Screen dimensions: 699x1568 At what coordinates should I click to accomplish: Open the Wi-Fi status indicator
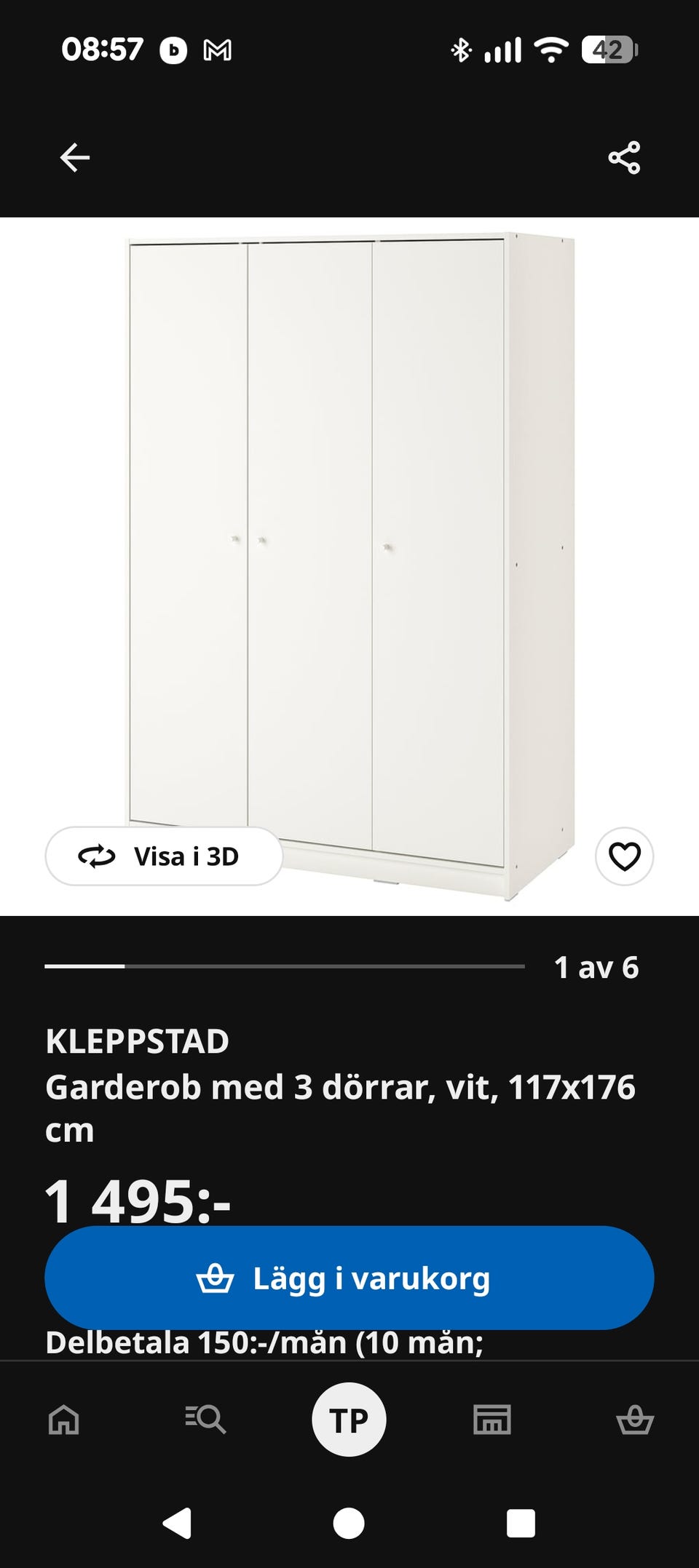pos(552,49)
